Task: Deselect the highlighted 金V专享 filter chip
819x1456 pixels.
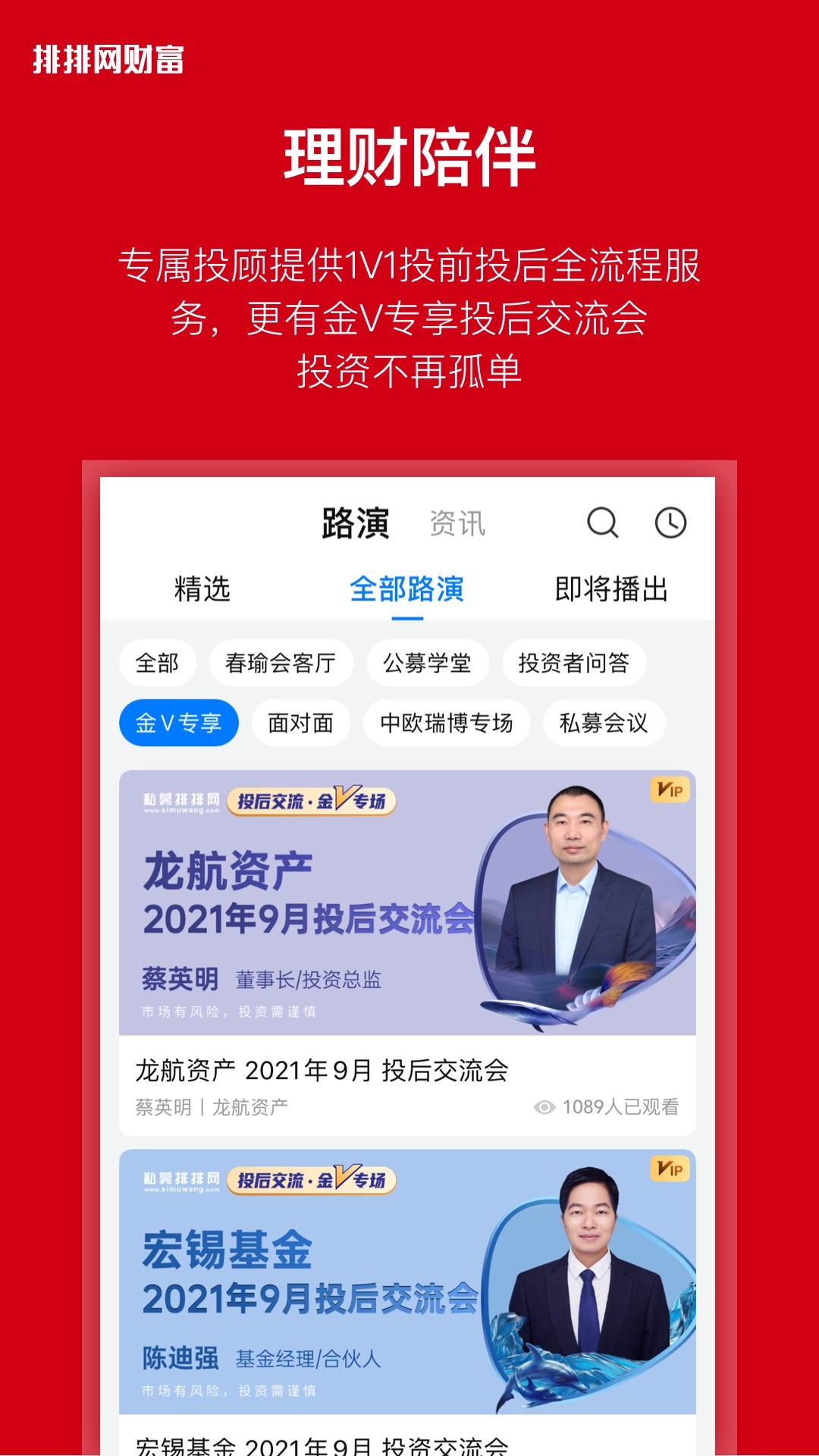Action: tap(178, 723)
